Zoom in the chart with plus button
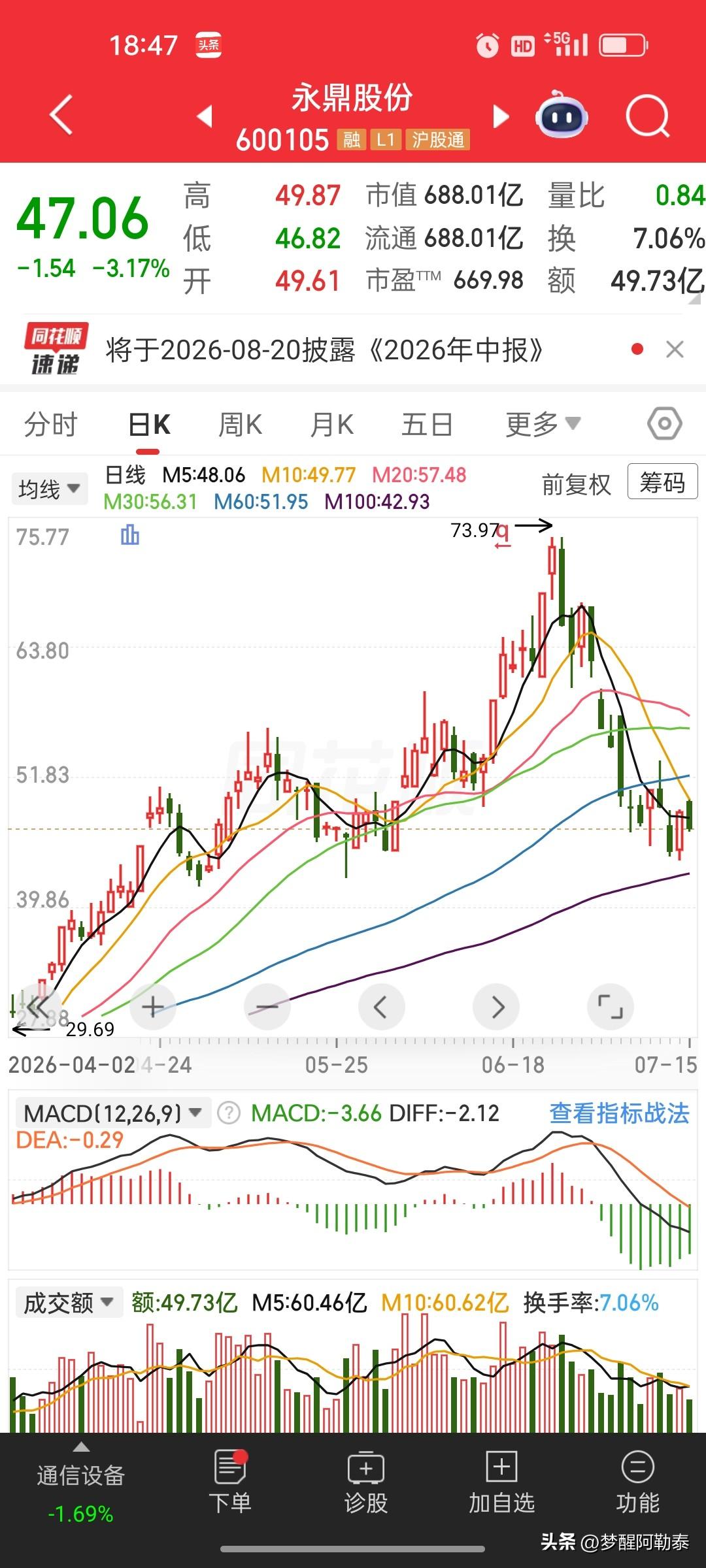Screen dimensions: 706x1568 tap(153, 1007)
